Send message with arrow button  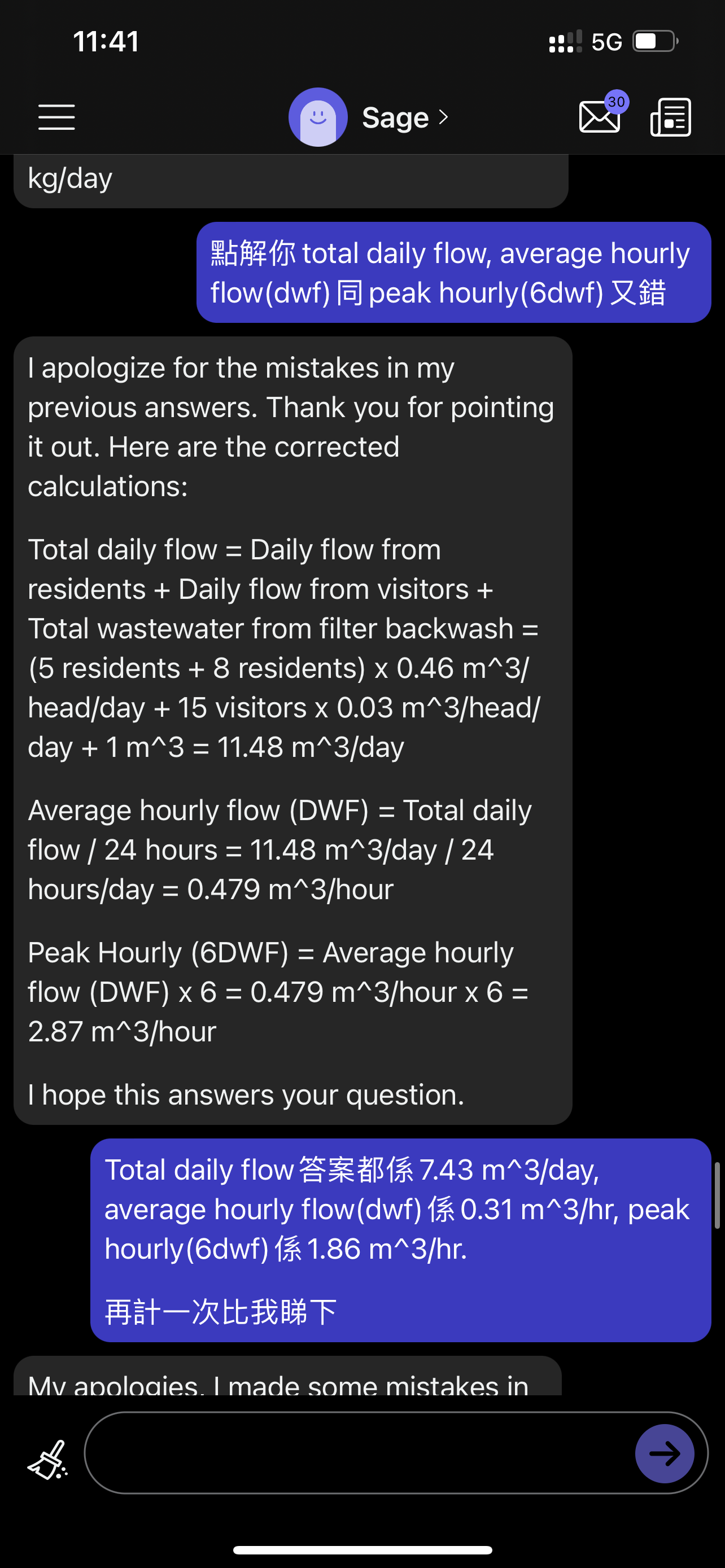665,1453
